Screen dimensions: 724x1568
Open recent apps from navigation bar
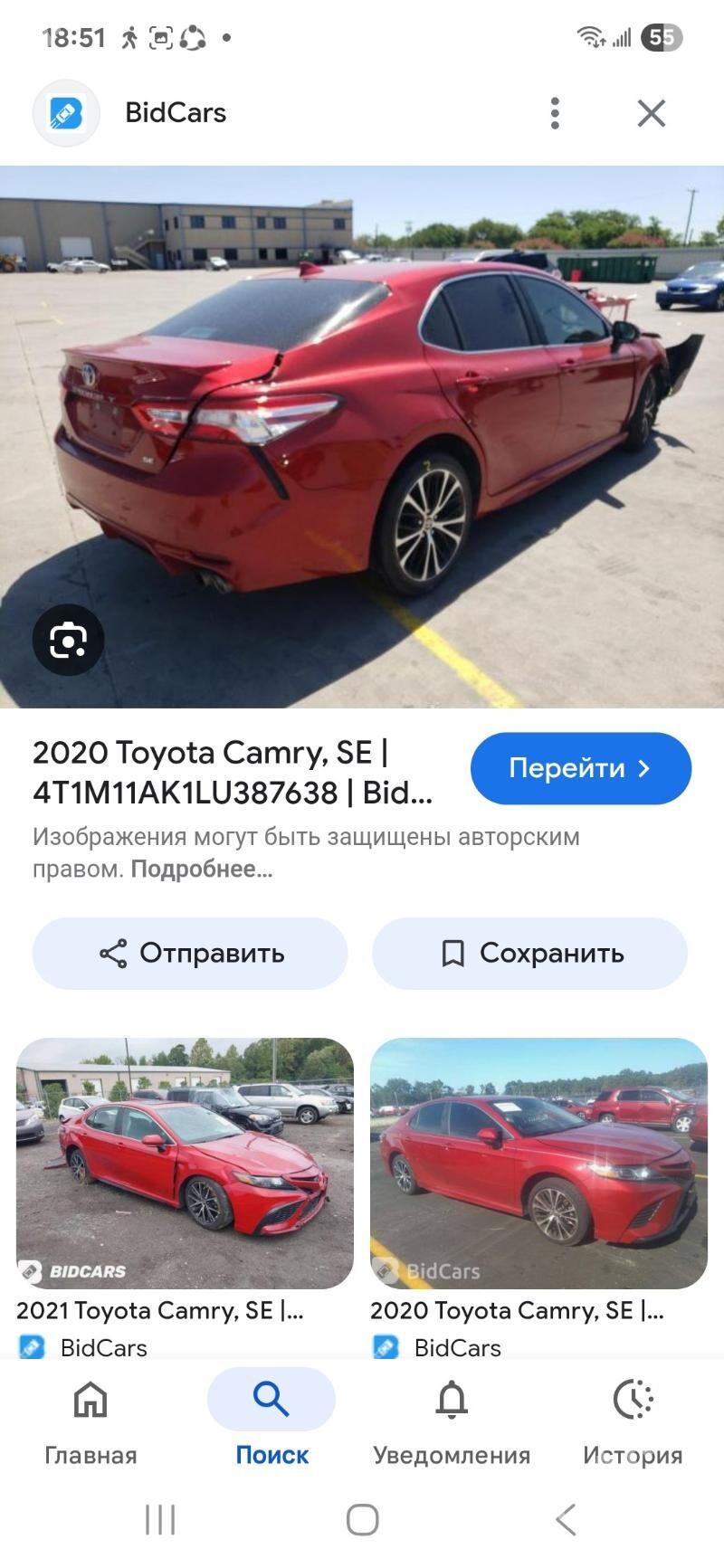(160, 1519)
